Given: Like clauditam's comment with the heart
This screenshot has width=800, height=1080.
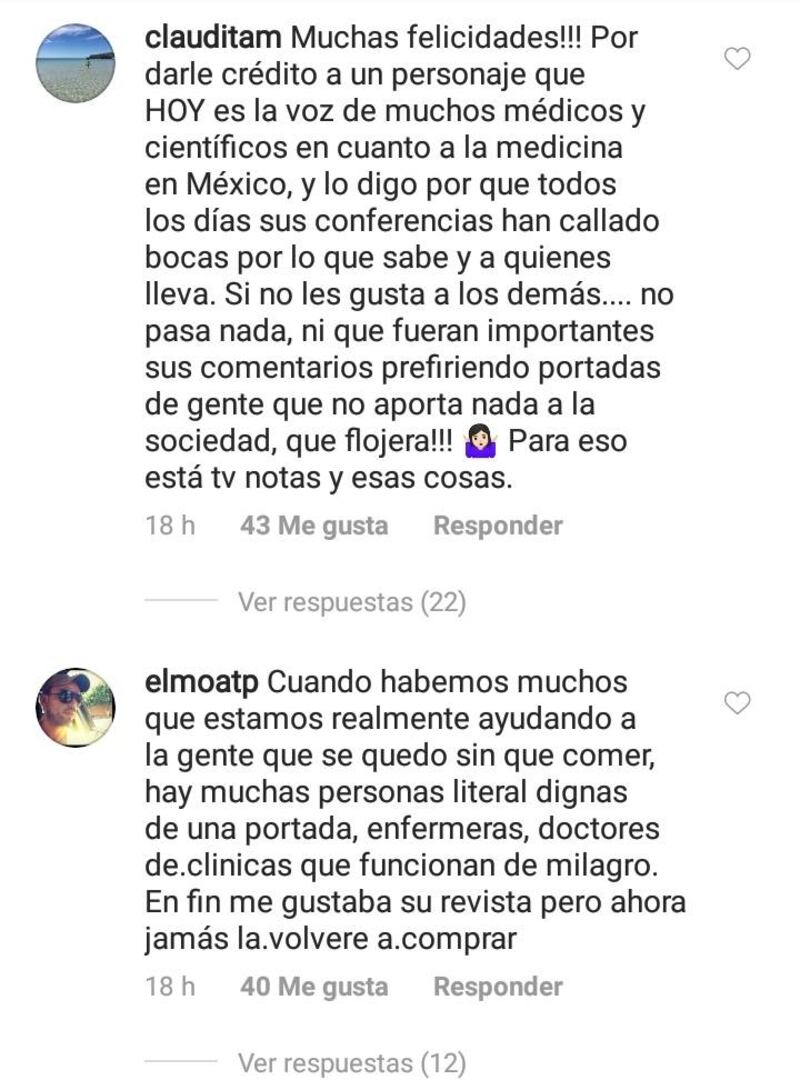Looking at the screenshot, I should pos(737,59).
